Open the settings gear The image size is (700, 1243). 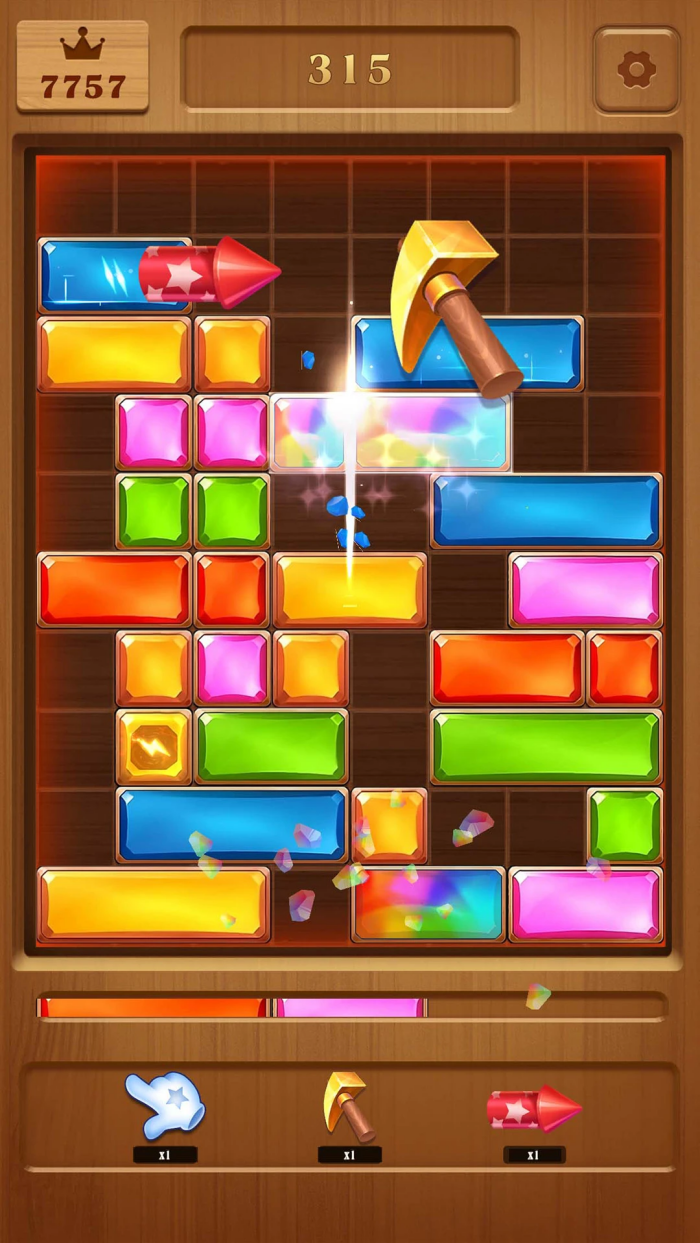click(636, 70)
